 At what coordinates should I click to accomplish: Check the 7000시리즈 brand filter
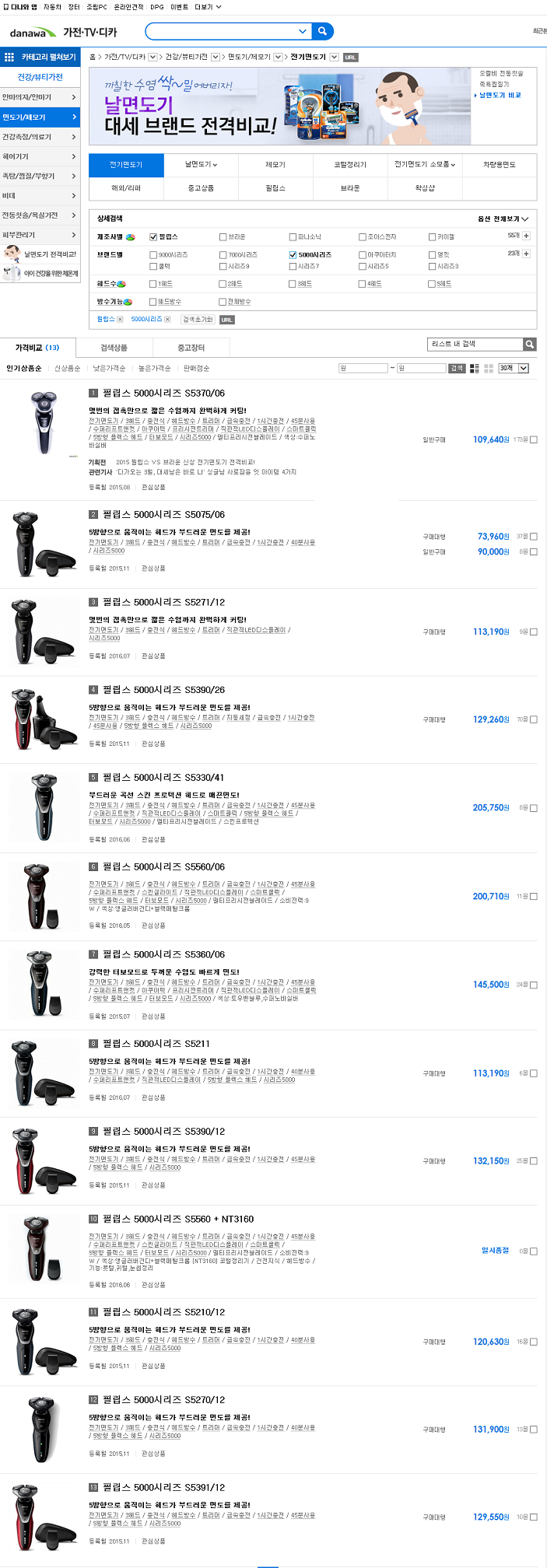[223, 254]
